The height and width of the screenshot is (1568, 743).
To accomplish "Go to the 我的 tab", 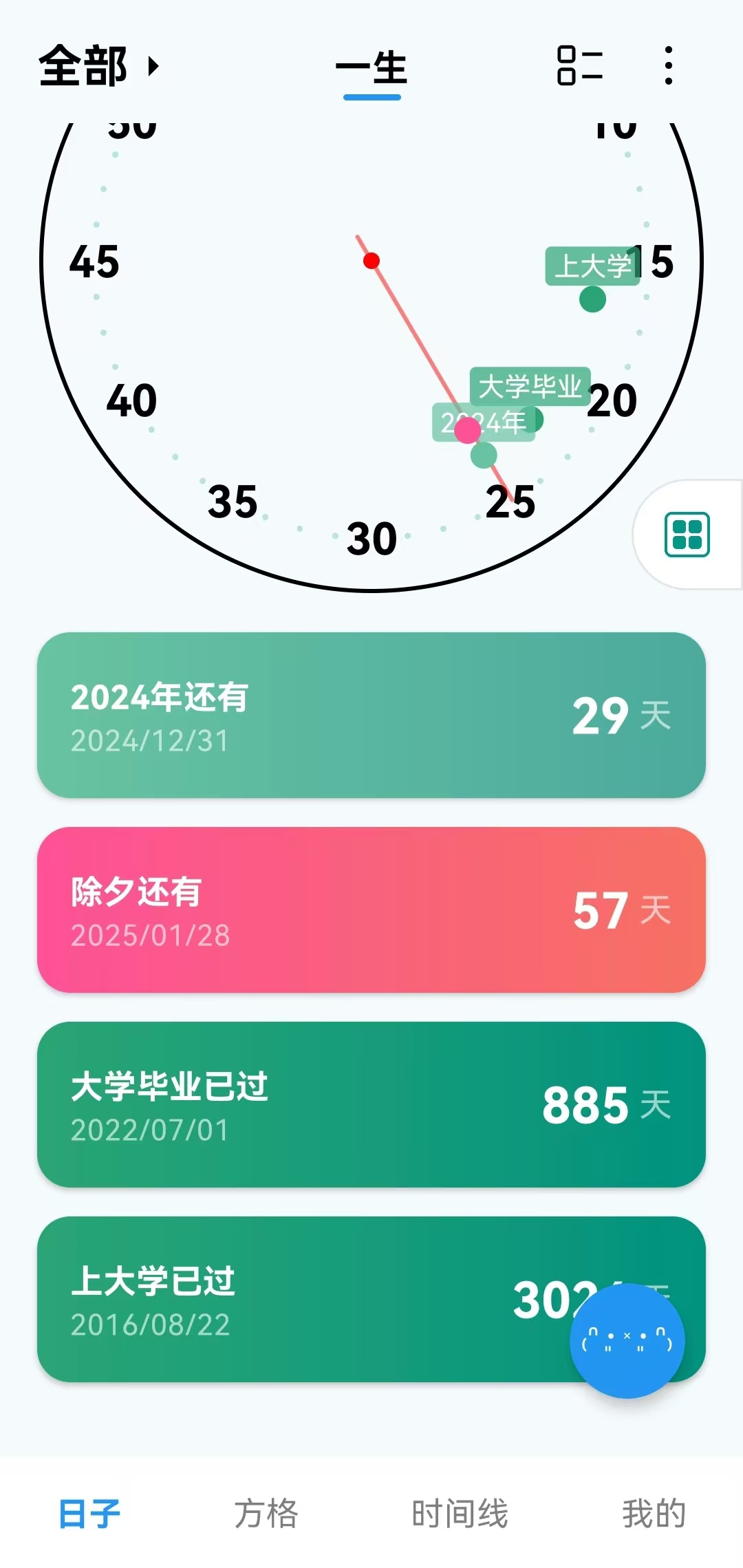I will (654, 1514).
